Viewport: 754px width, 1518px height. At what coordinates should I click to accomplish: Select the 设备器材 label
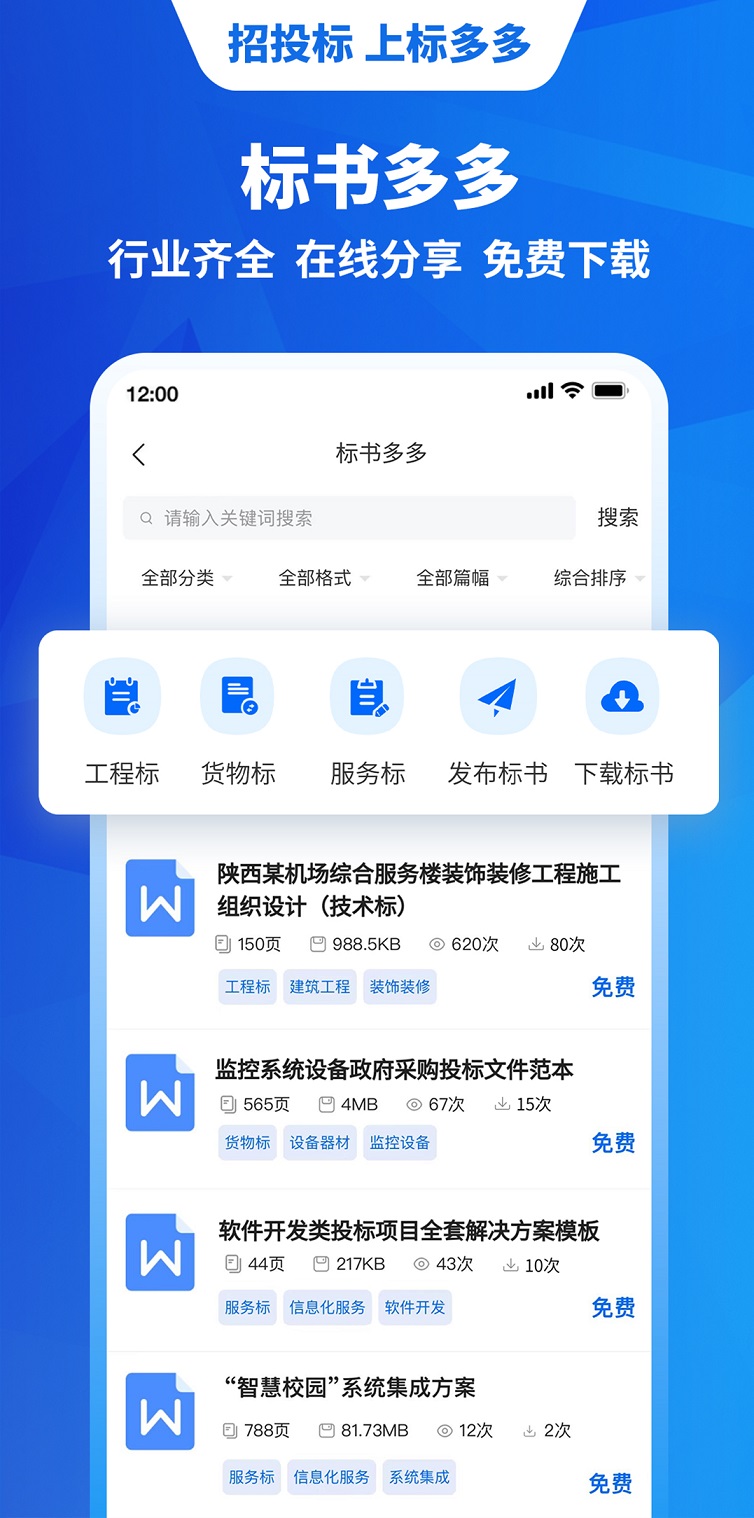(319, 1143)
